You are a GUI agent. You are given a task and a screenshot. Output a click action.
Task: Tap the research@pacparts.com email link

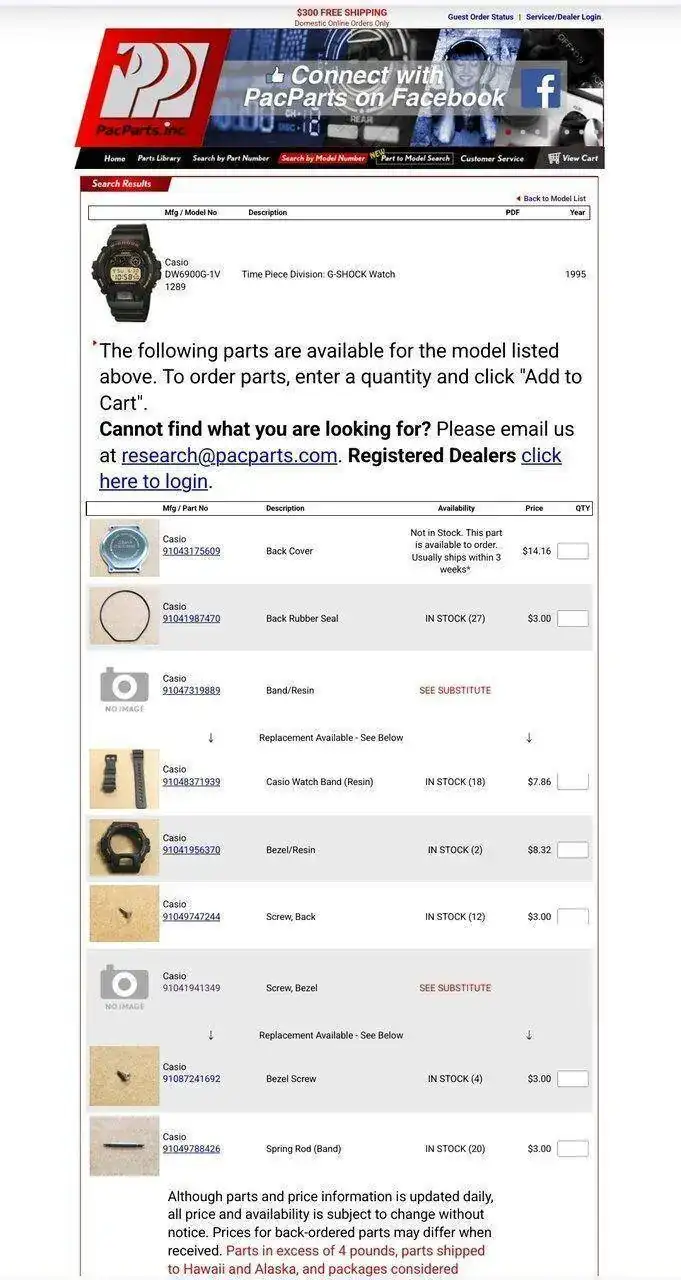229,455
